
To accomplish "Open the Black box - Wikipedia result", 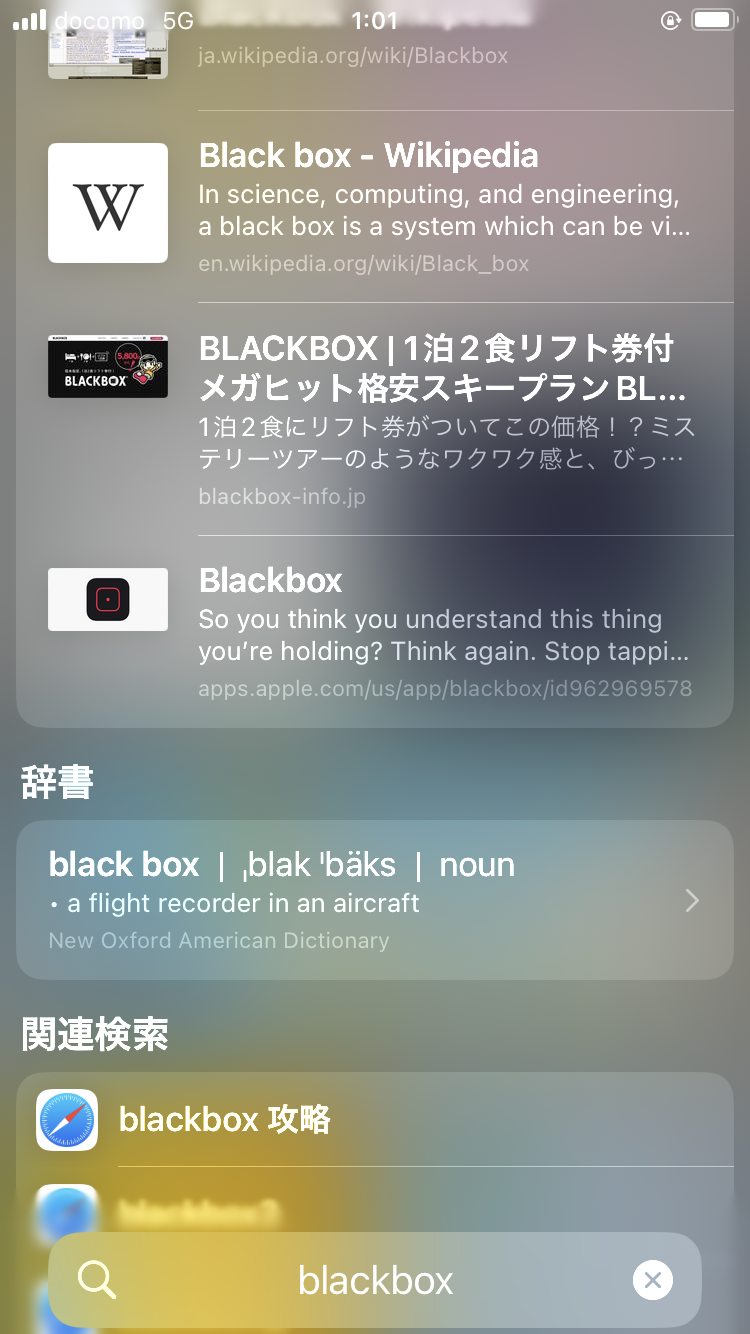I will point(375,206).
